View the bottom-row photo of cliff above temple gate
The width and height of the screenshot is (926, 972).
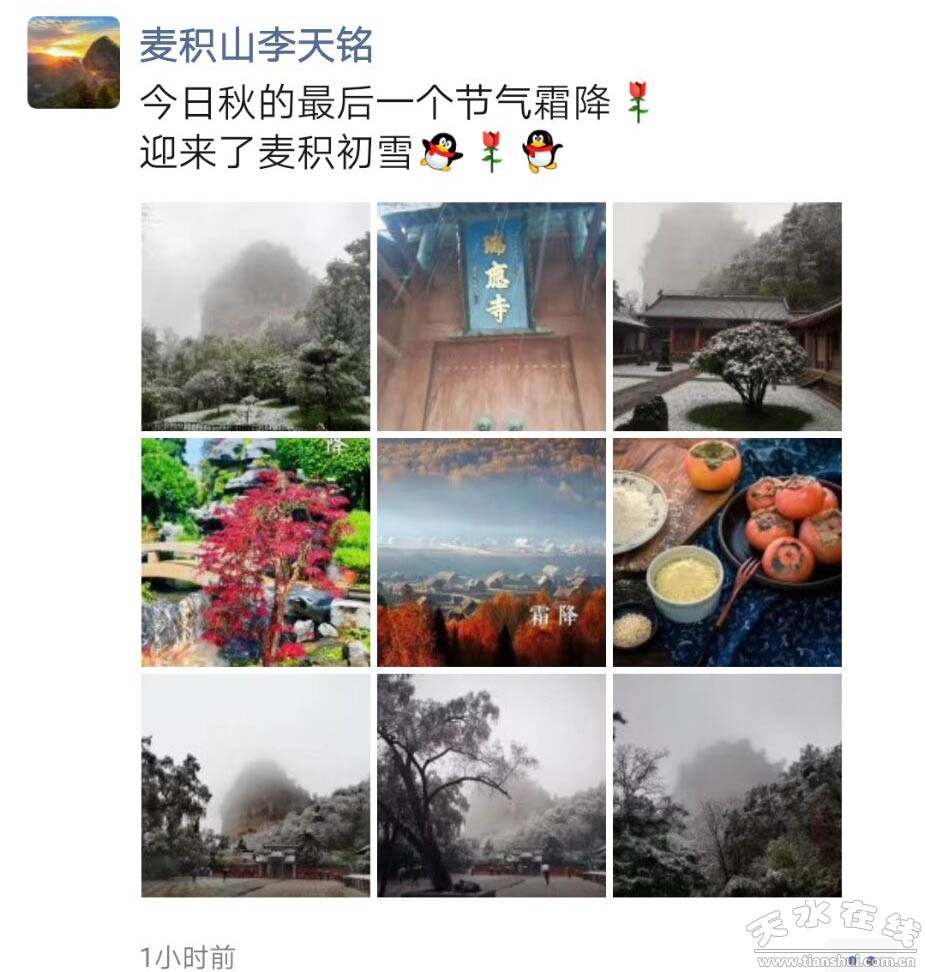click(x=255, y=785)
